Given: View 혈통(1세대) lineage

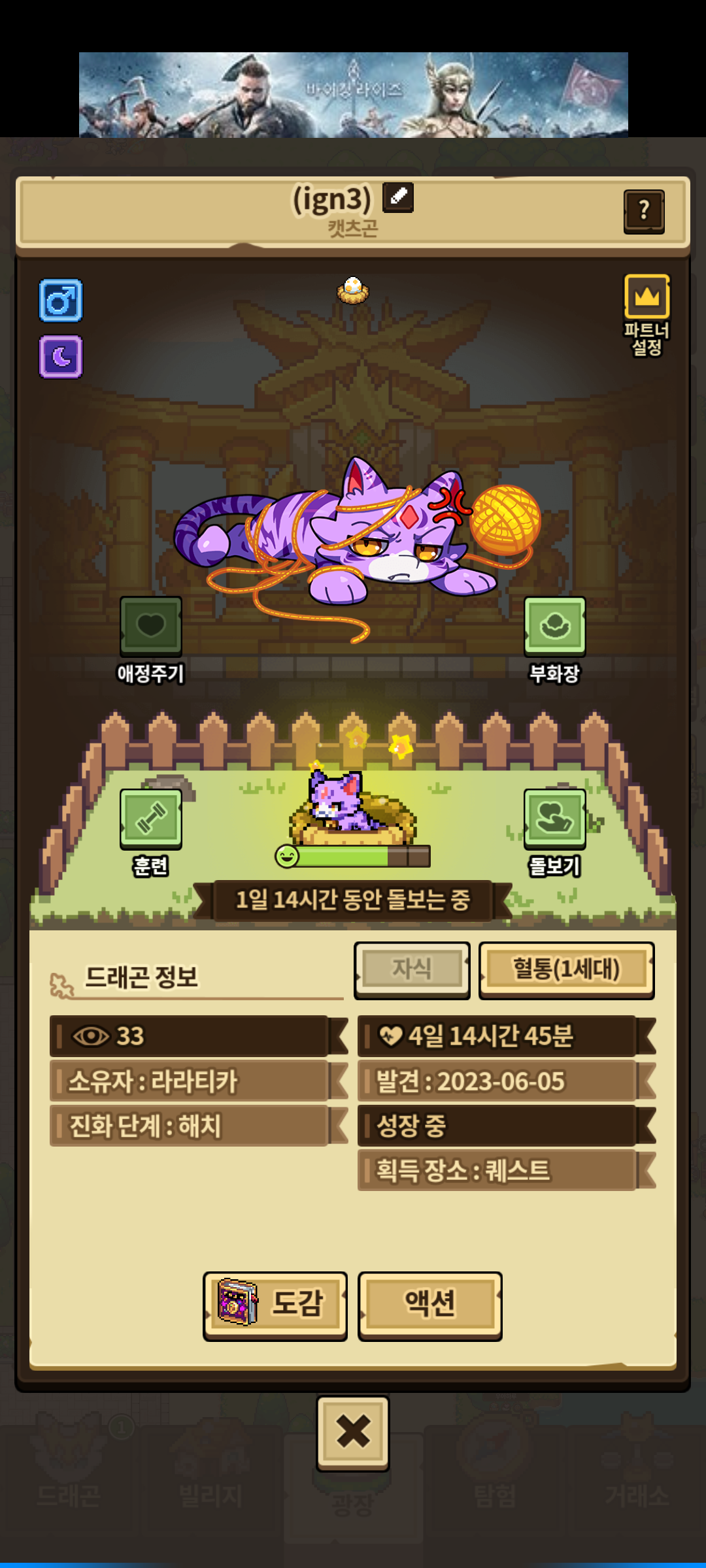Looking at the screenshot, I should 566,970.
